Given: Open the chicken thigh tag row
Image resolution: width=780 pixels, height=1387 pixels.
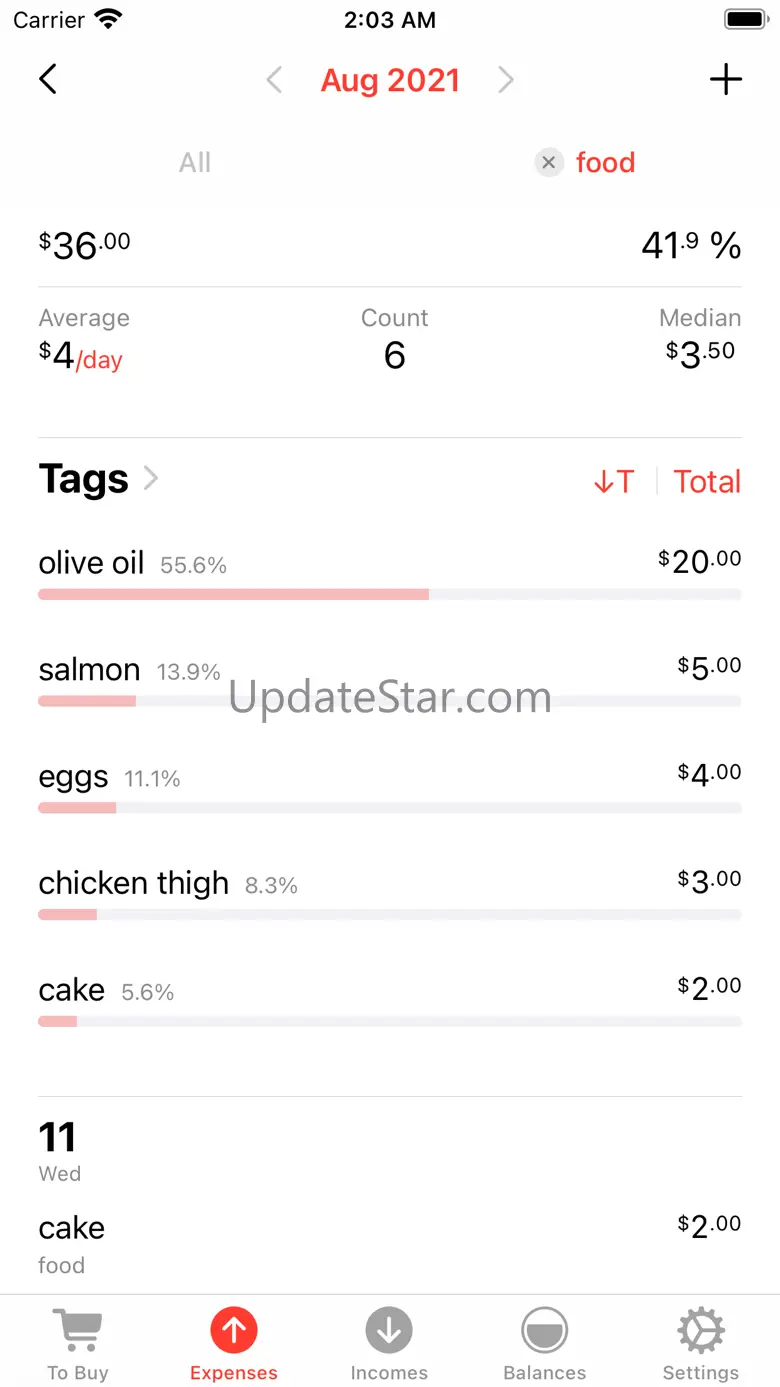Looking at the screenshot, I should (390, 895).
